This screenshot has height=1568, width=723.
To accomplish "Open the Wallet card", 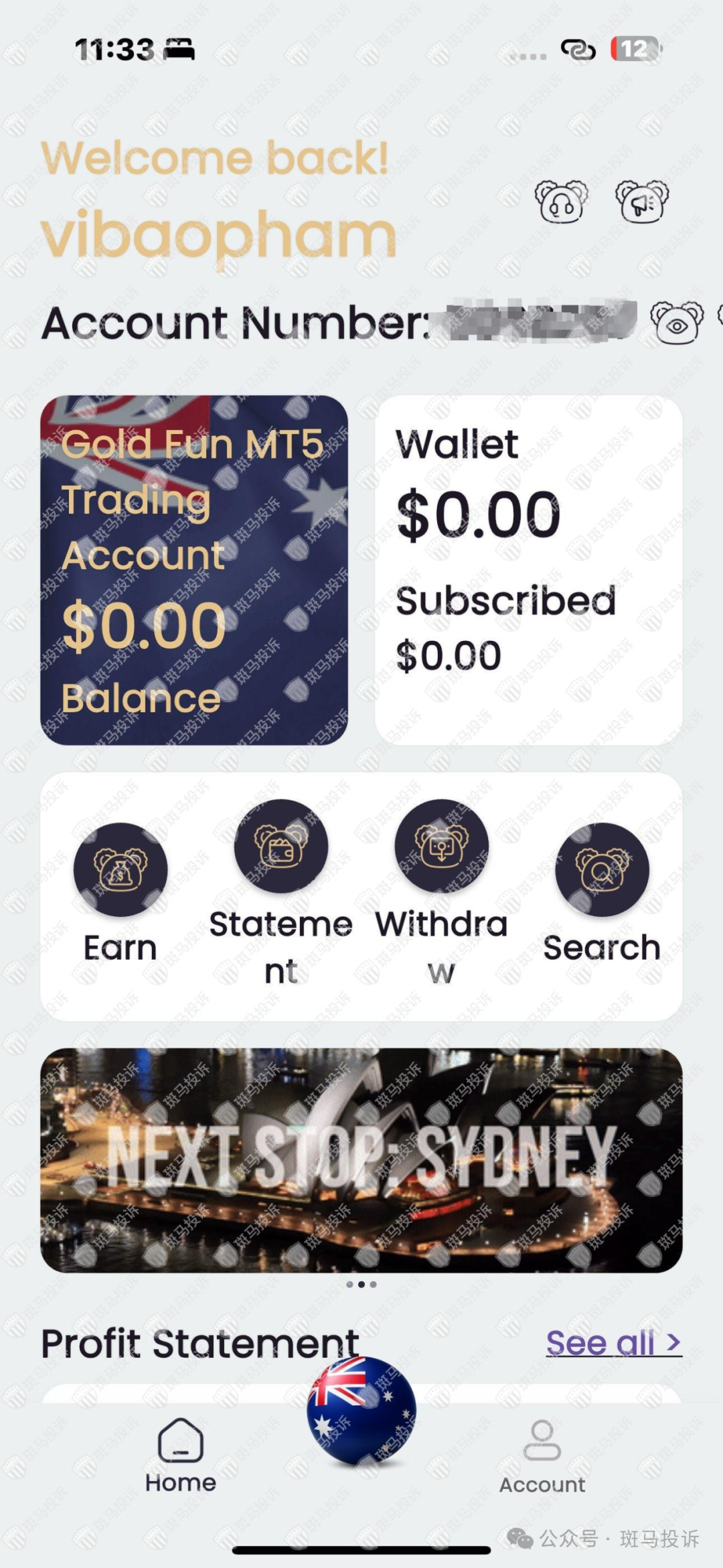I will pyautogui.click(x=529, y=570).
